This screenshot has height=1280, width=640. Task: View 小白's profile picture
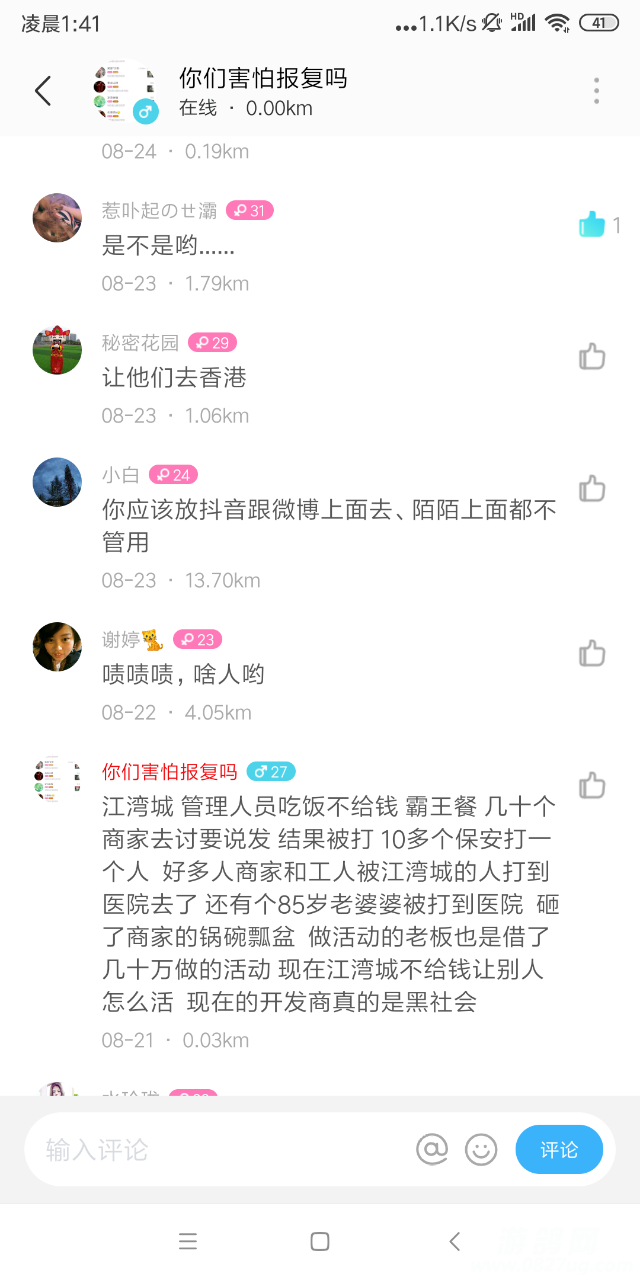(x=57, y=482)
